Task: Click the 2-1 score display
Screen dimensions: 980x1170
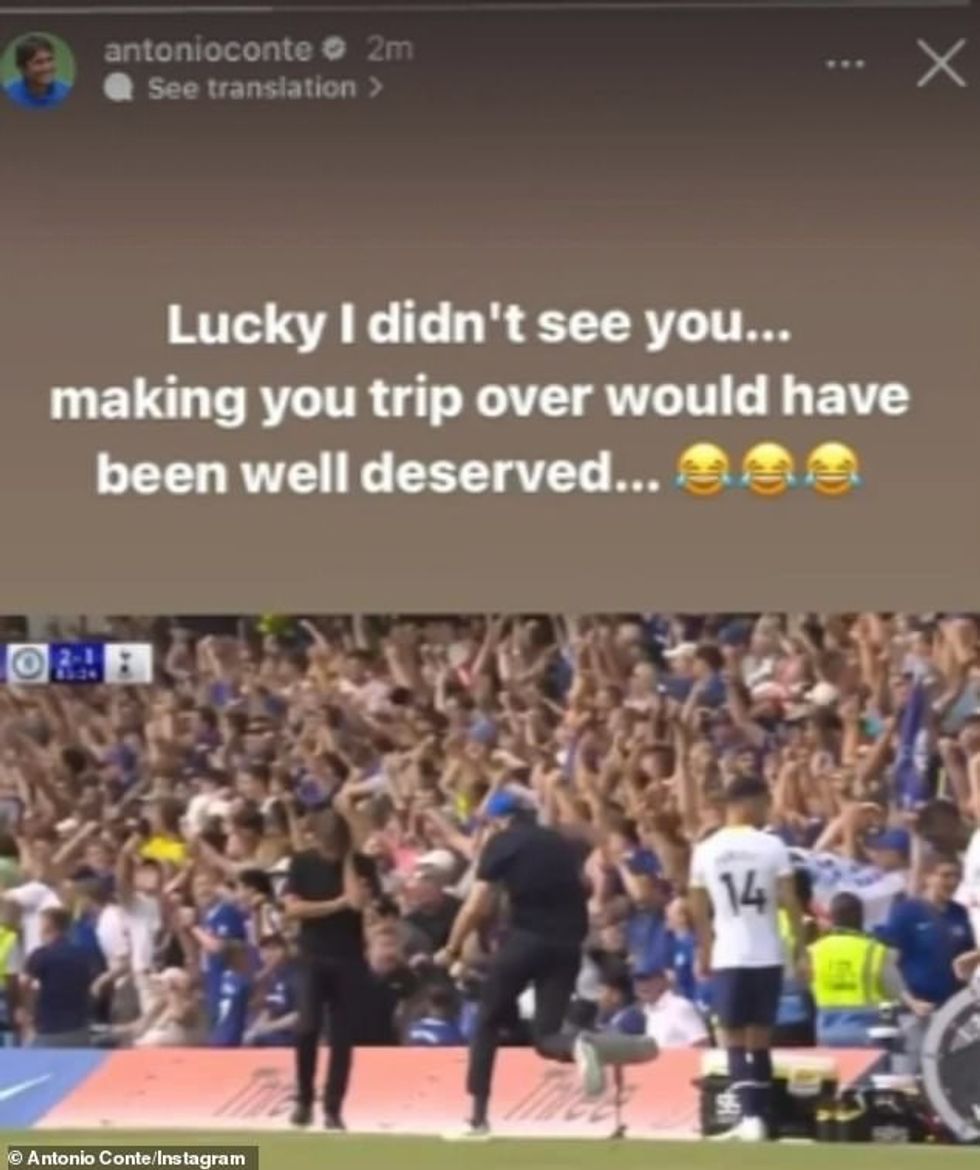Action: pos(74,656)
